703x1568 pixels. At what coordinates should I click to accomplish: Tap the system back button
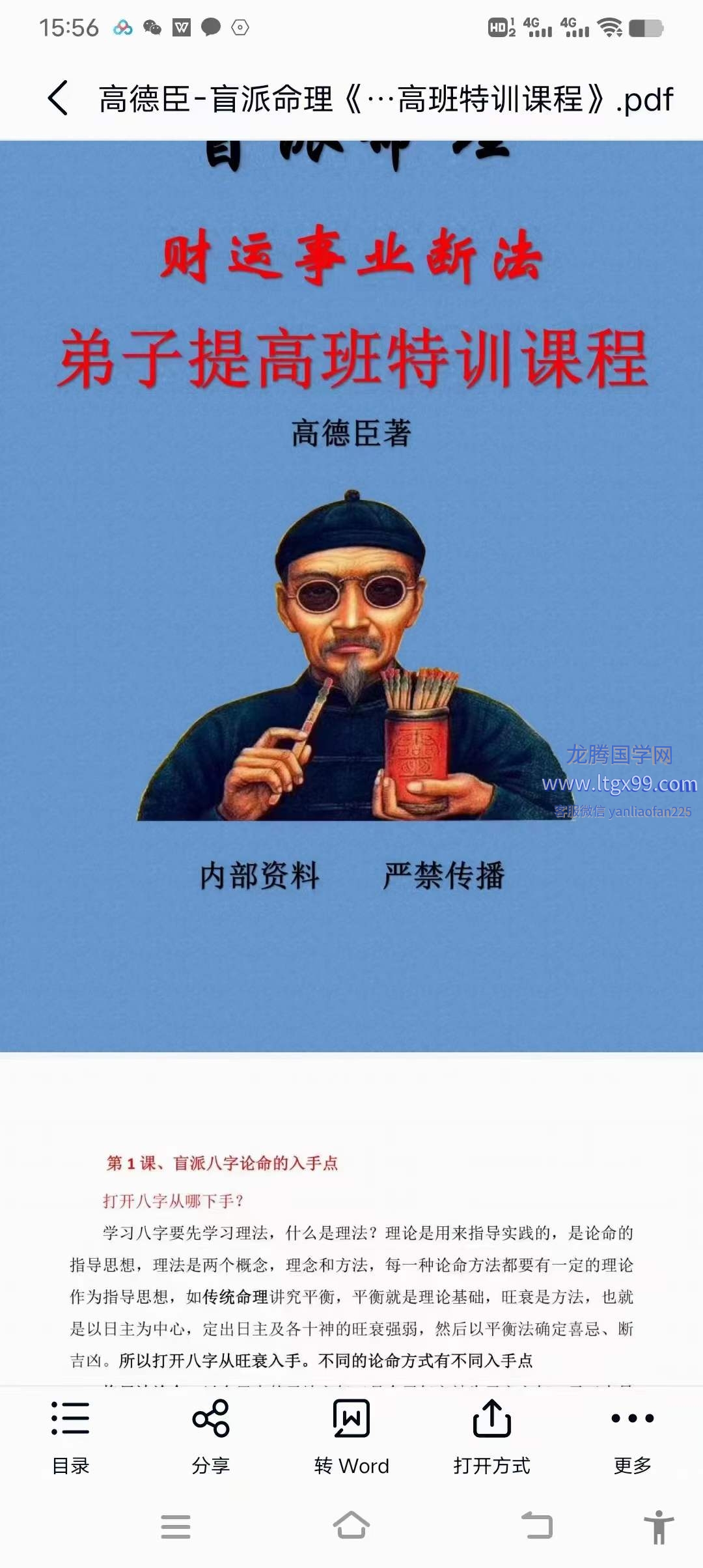[x=538, y=1526]
